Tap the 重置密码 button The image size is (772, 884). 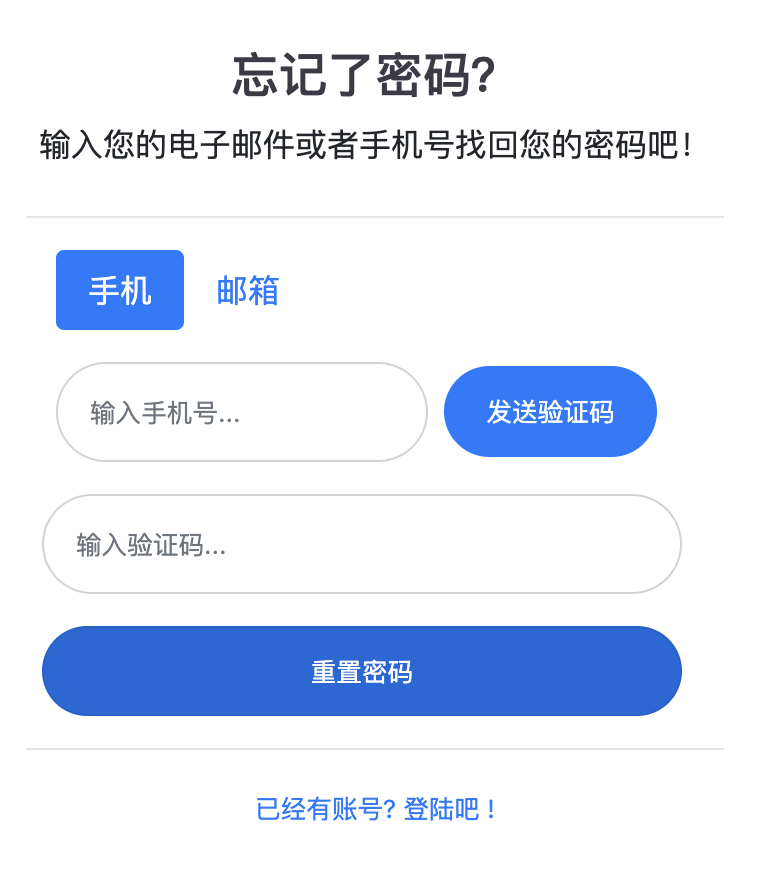pos(361,671)
